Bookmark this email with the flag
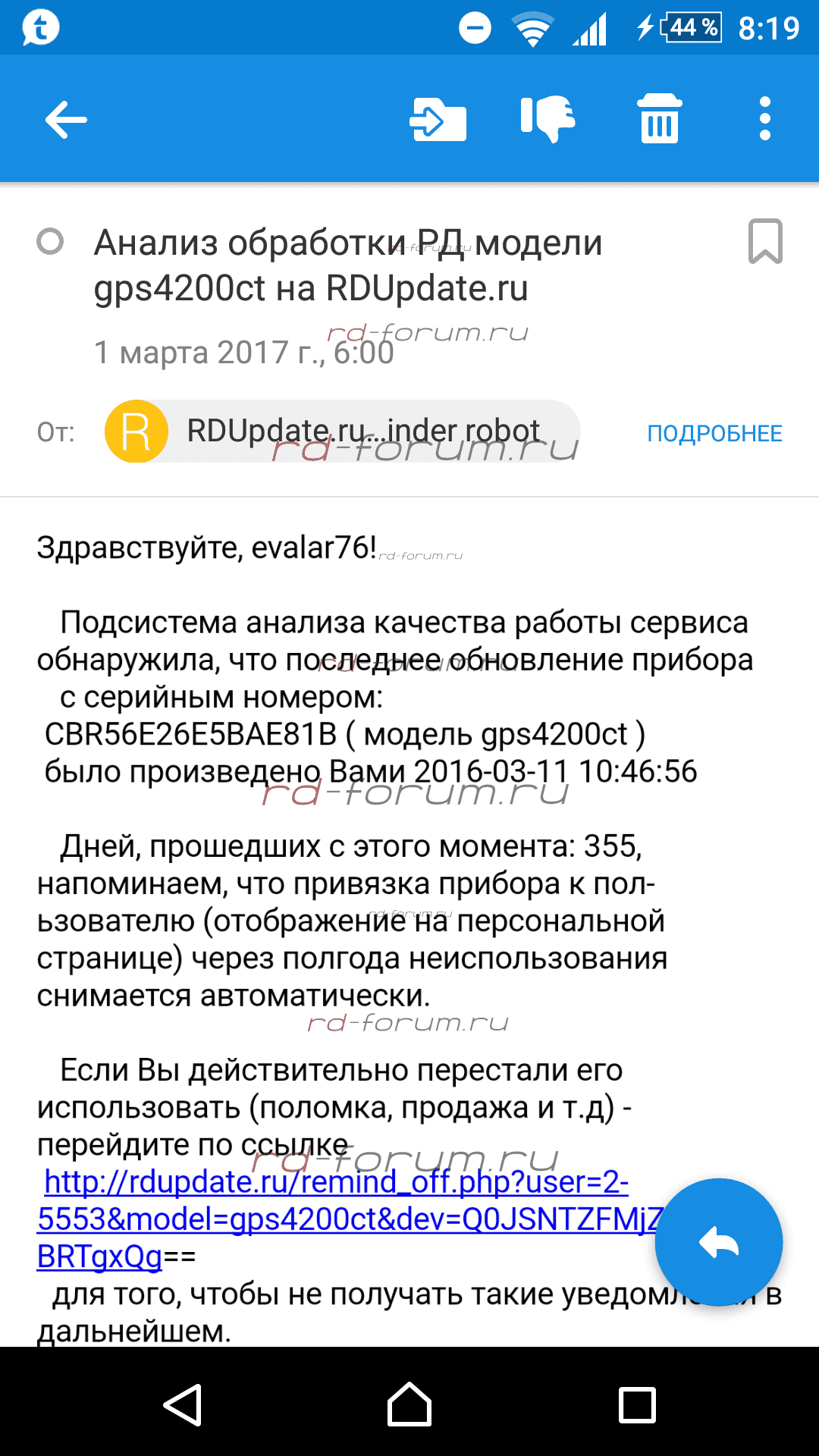 tap(764, 242)
